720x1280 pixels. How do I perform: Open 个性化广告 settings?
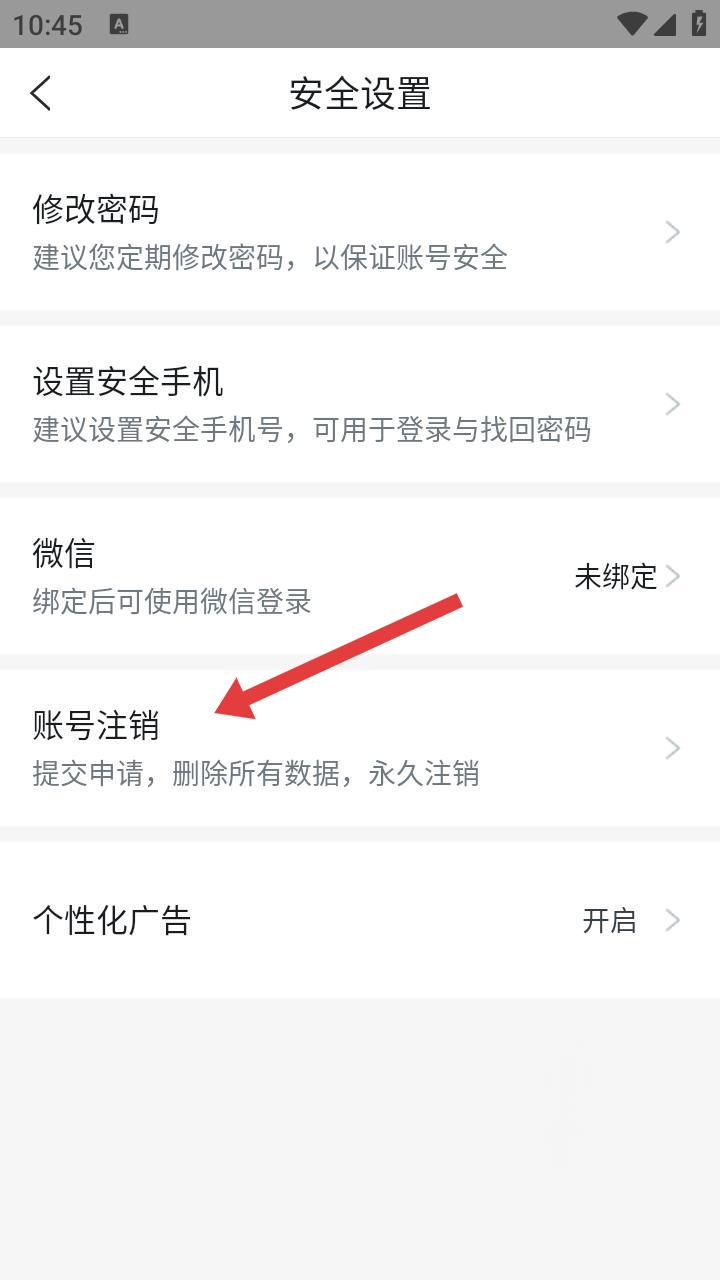click(360, 920)
